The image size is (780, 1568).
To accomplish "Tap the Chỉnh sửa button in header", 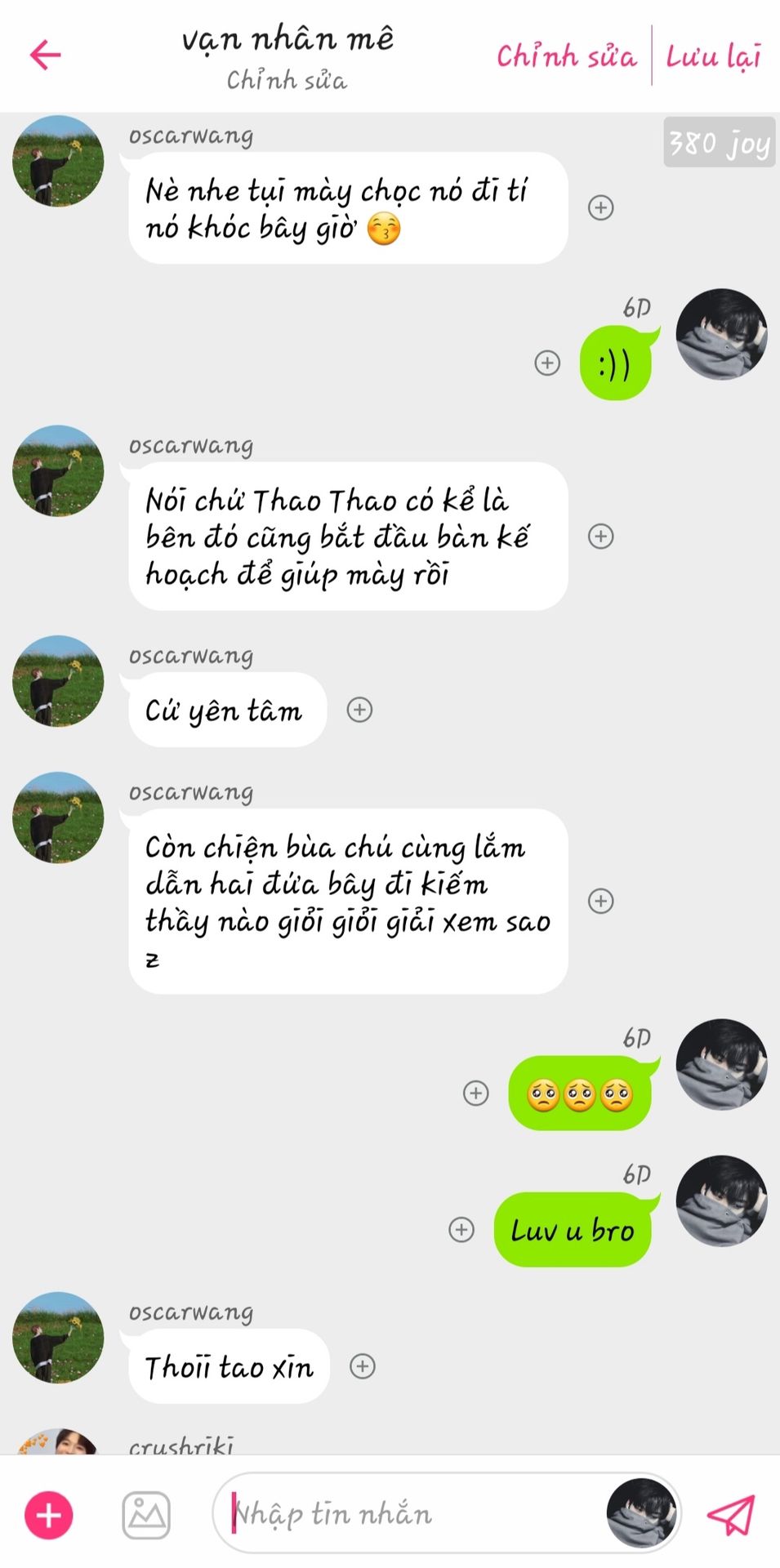I will 566,56.
